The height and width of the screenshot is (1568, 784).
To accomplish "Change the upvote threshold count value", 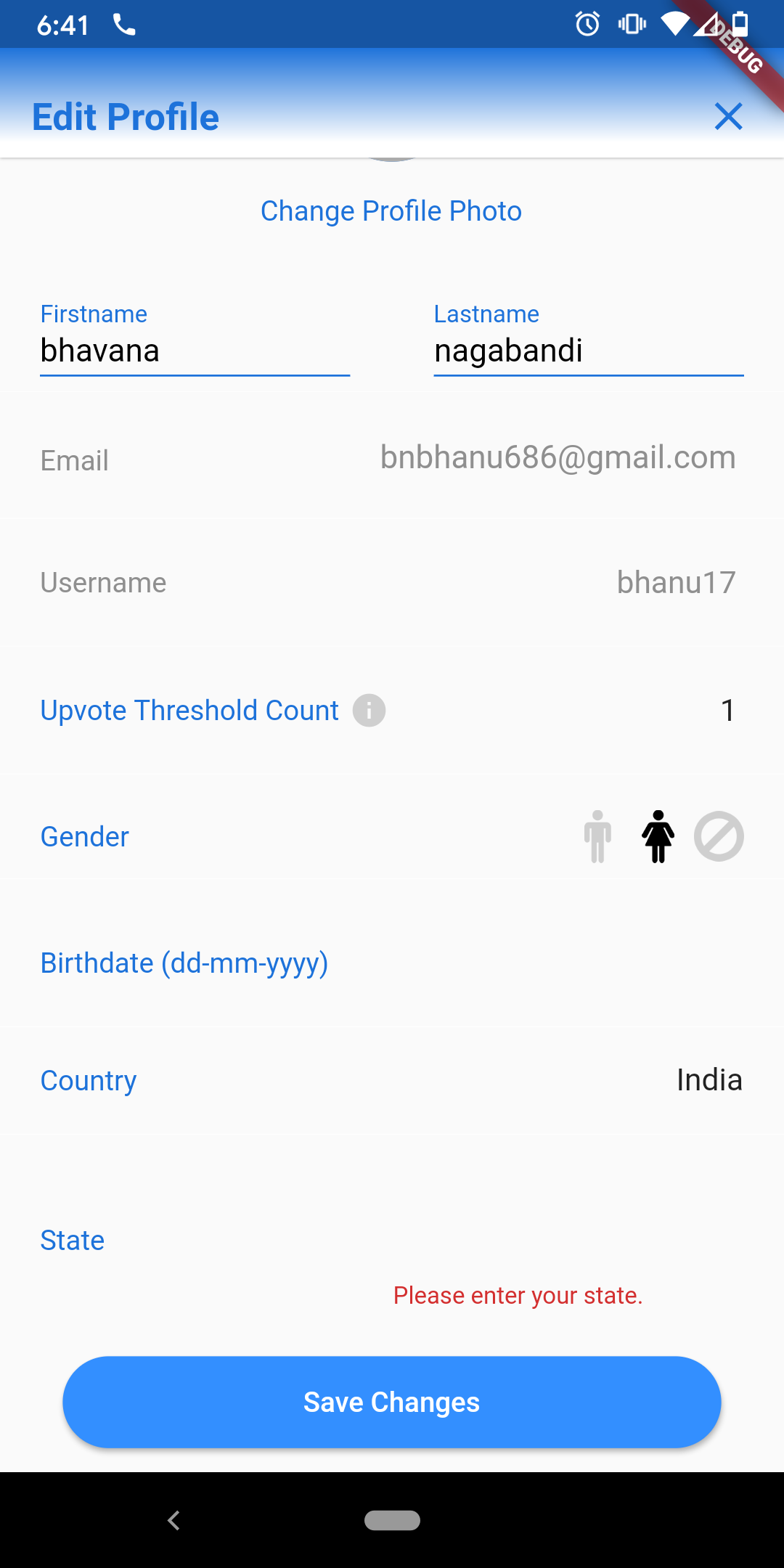I will click(727, 711).
